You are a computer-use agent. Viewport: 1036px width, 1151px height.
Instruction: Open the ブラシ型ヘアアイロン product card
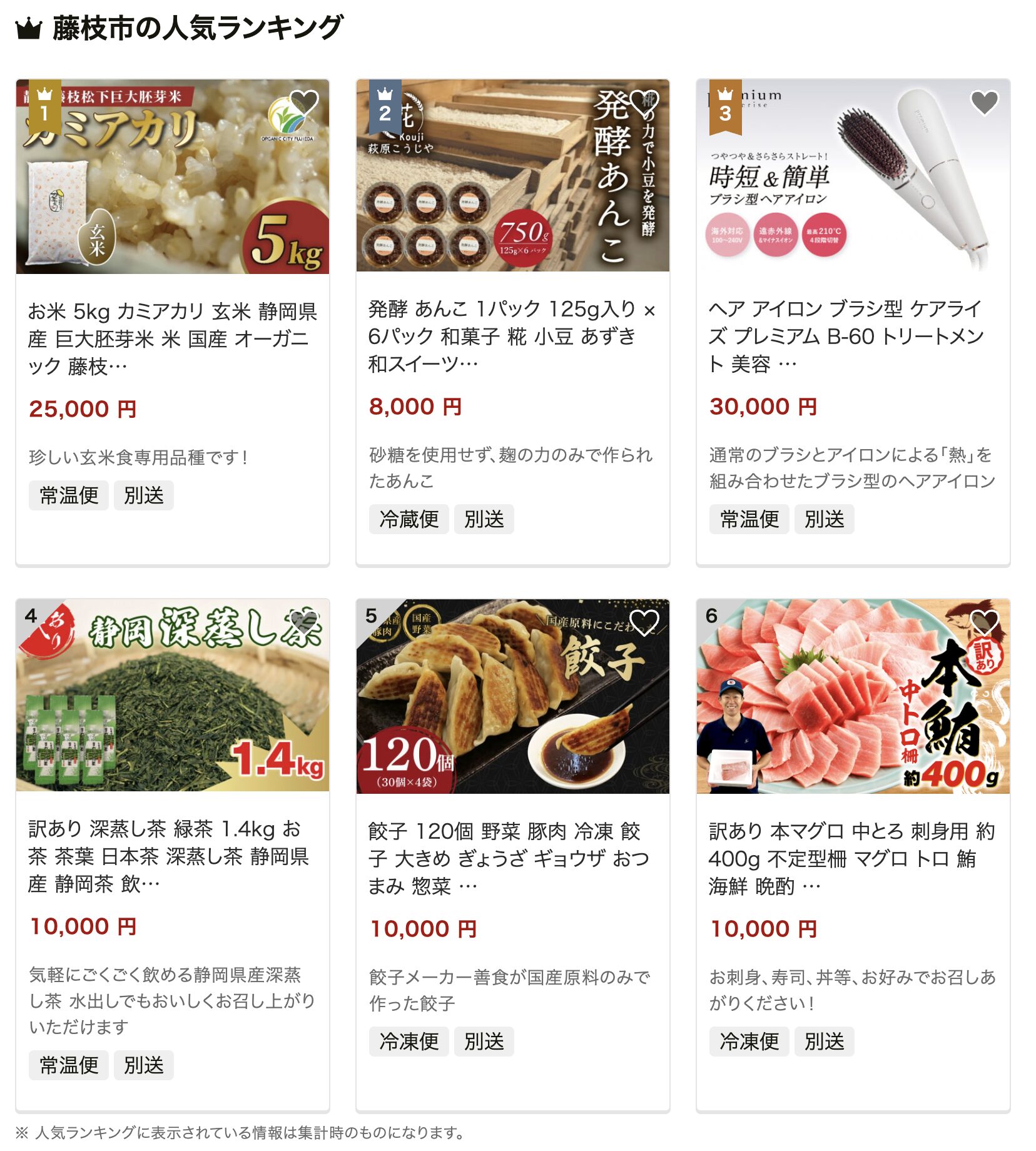(852, 336)
